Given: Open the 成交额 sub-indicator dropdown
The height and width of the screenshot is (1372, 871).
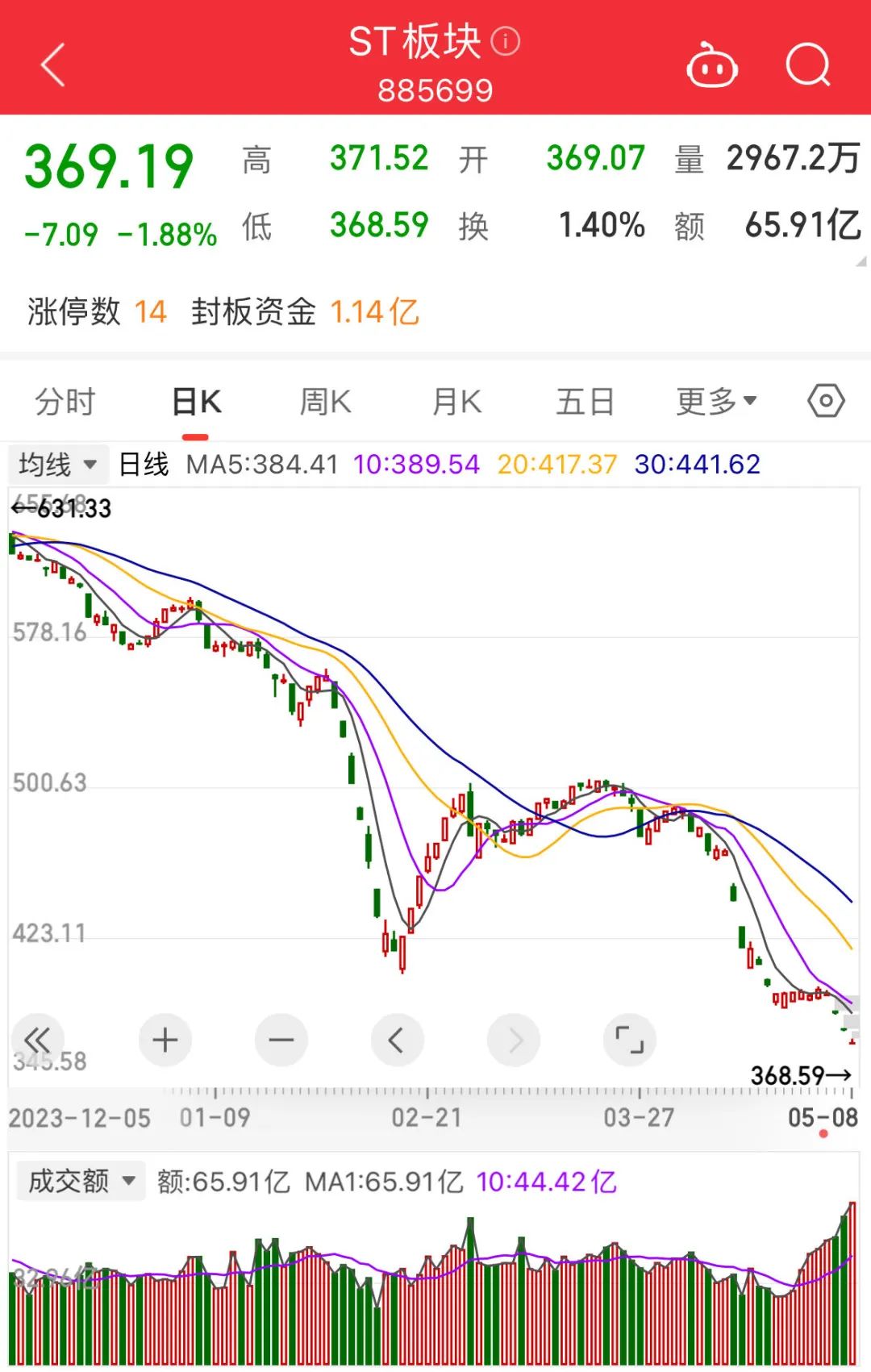Looking at the screenshot, I should (80, 1182).
